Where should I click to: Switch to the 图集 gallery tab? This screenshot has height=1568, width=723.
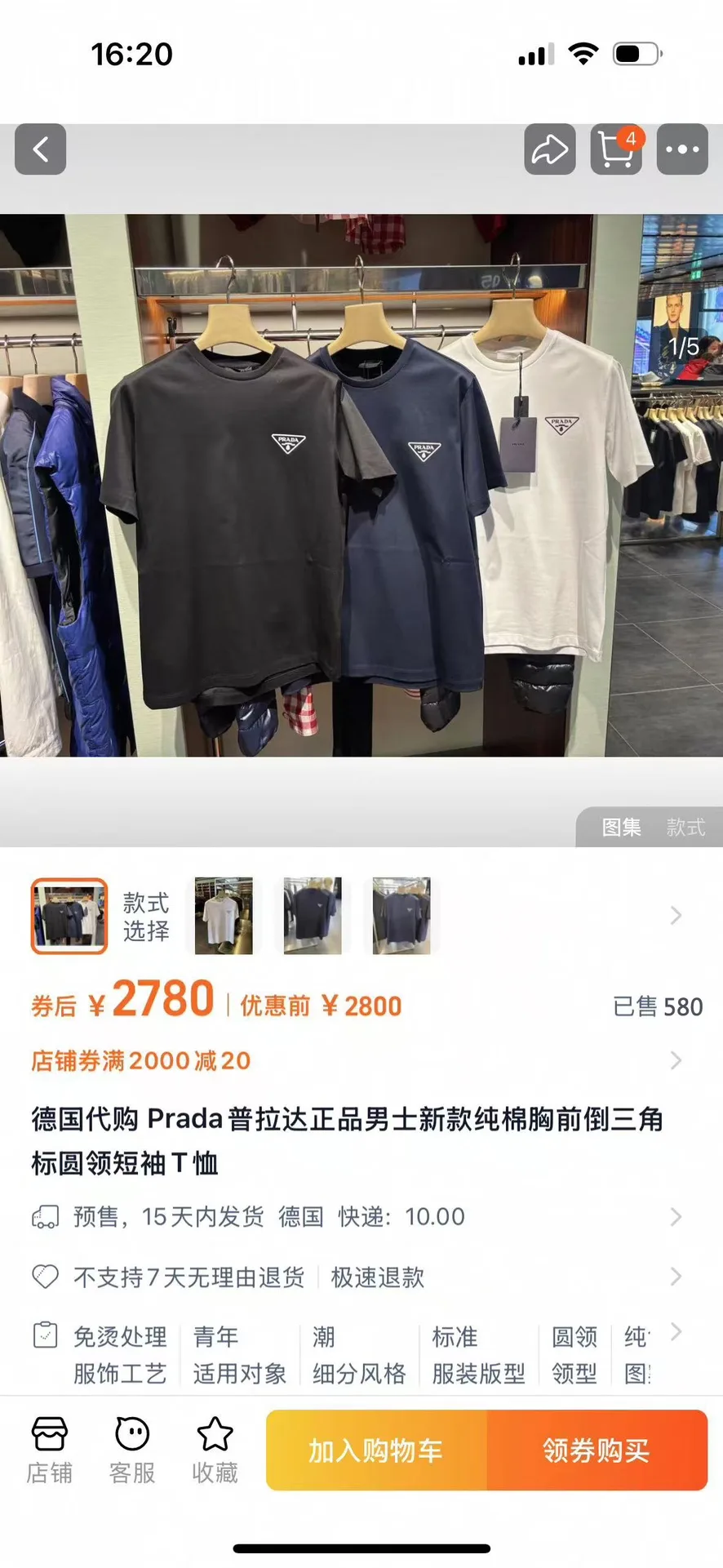pyautogui.click(x=621, y=827)
